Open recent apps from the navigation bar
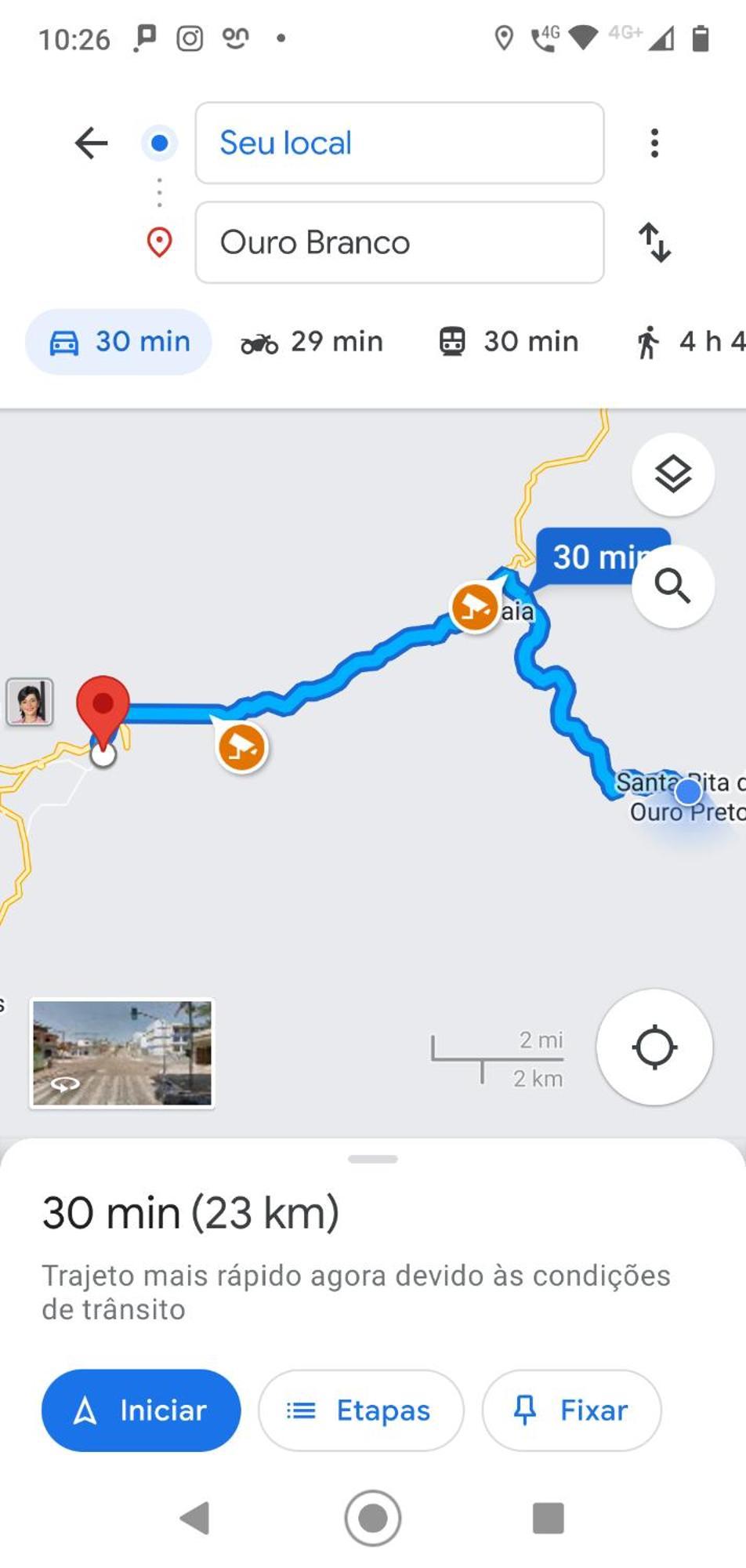Viewport: 746px width, 1568px height. point(548,1519)
